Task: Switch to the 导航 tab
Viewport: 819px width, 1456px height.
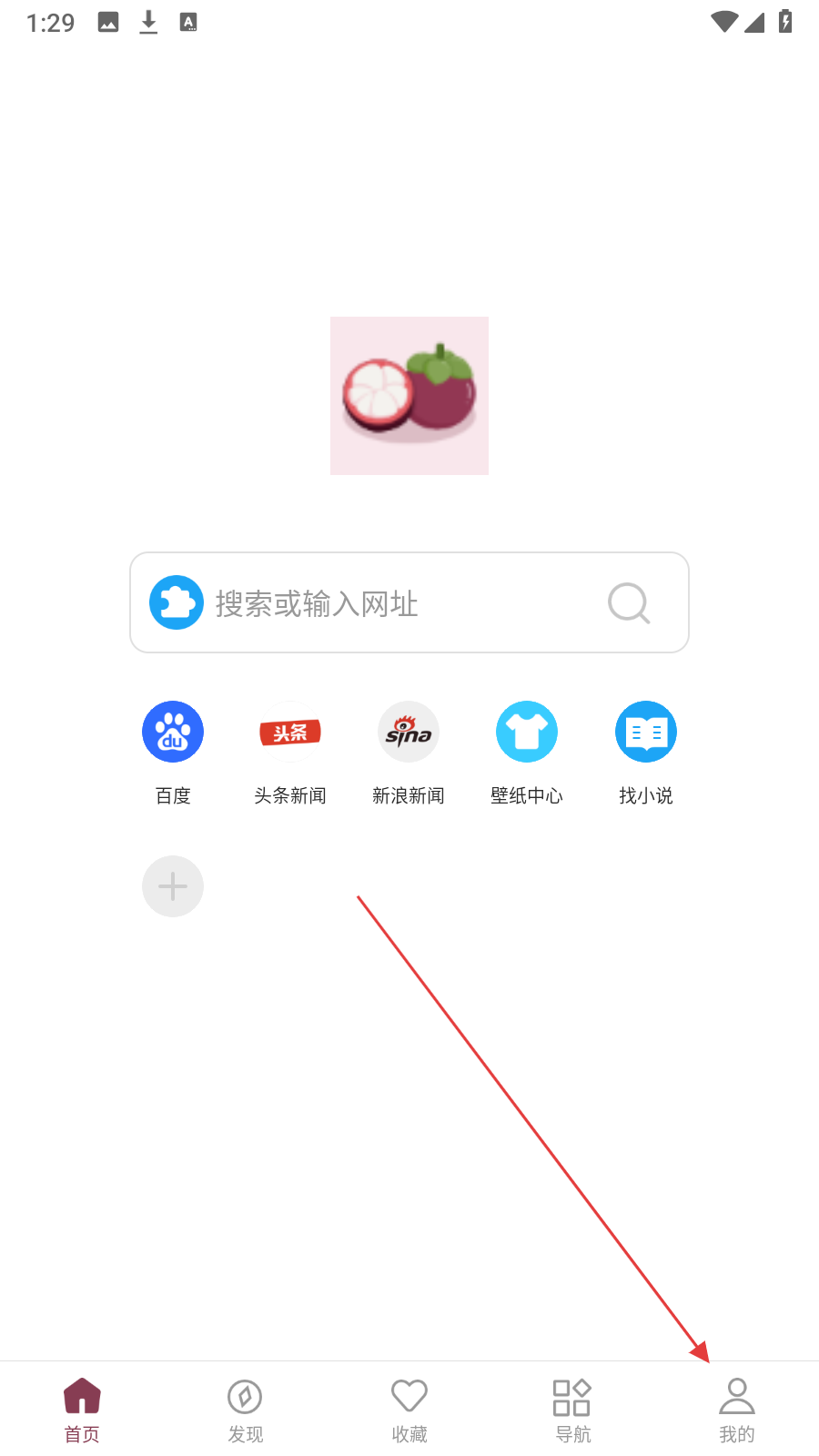Action: click(572, 1410)
